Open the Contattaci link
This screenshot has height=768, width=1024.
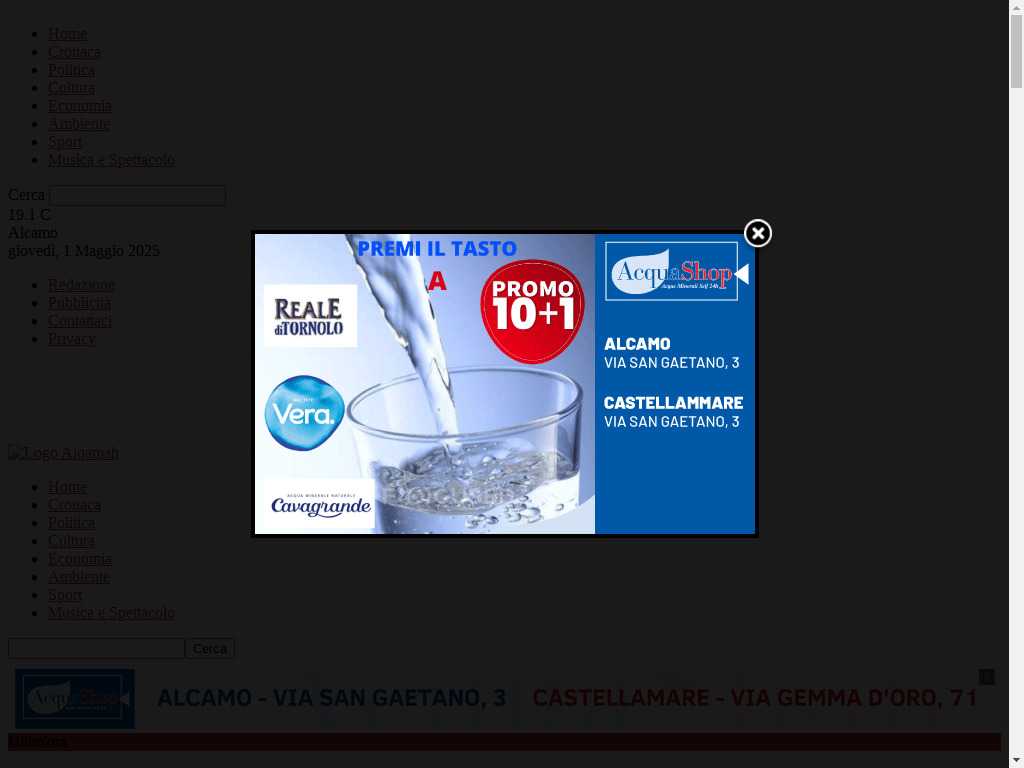(79, 321)
